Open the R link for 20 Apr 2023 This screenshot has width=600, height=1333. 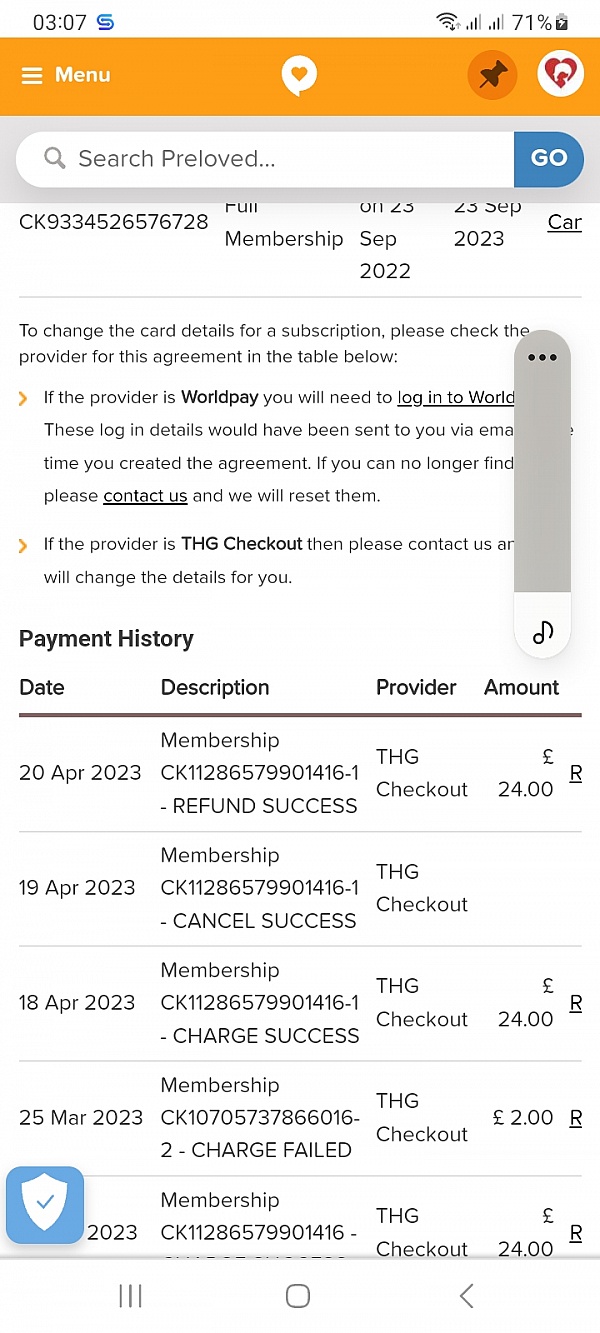pyautogui.click(x=575, y=773)
